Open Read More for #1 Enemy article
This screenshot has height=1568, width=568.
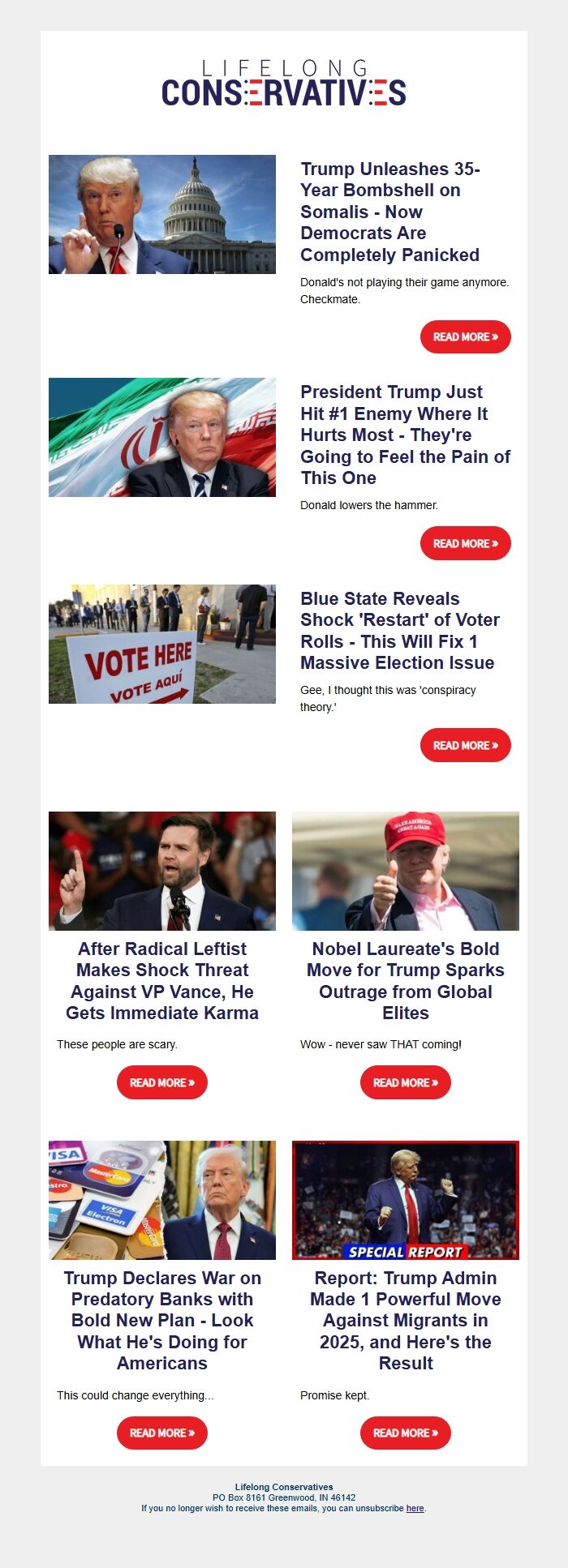(x=465, y=543)
